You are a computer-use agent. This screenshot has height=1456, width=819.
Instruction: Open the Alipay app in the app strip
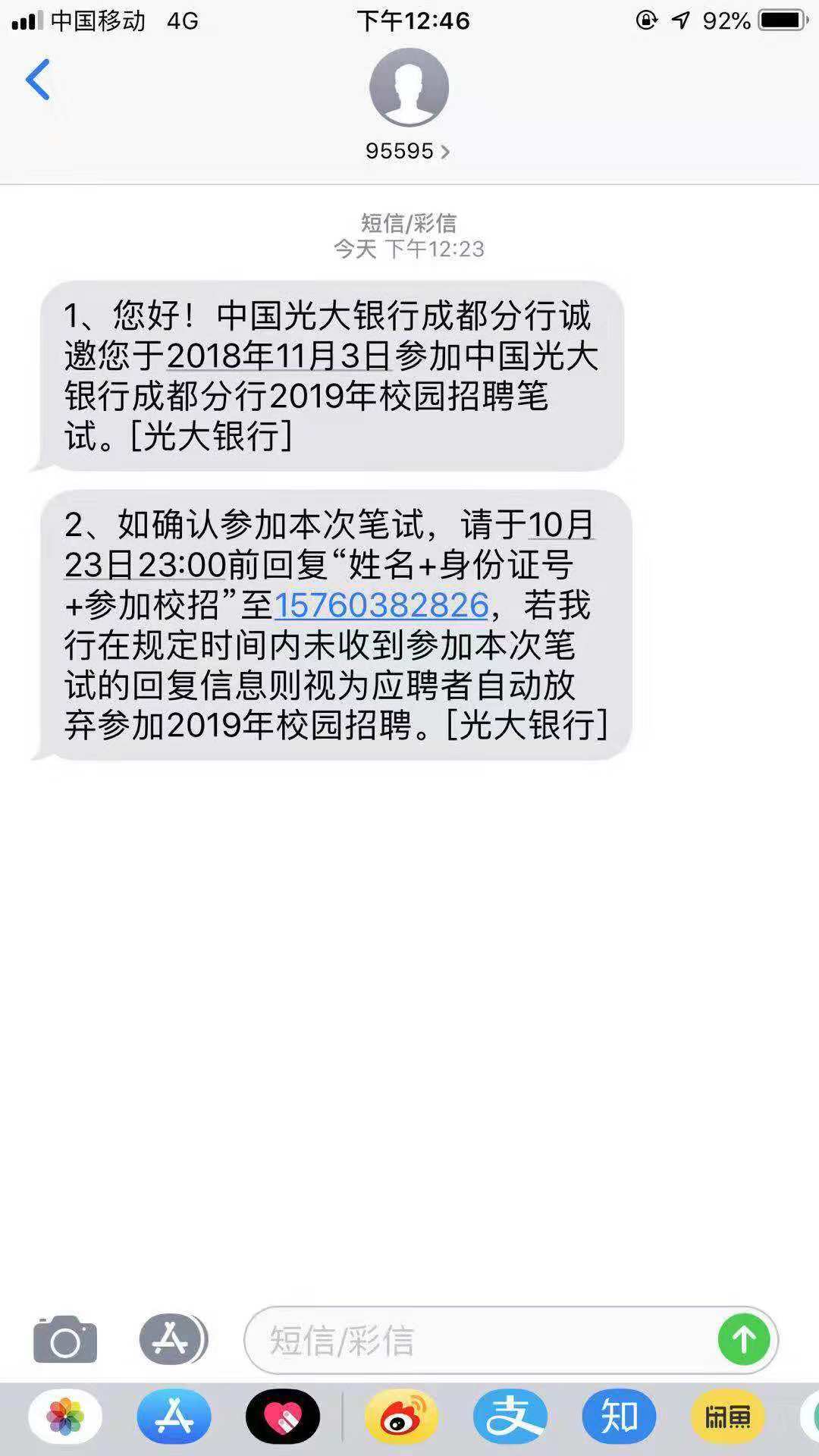tap(510, 1417)
